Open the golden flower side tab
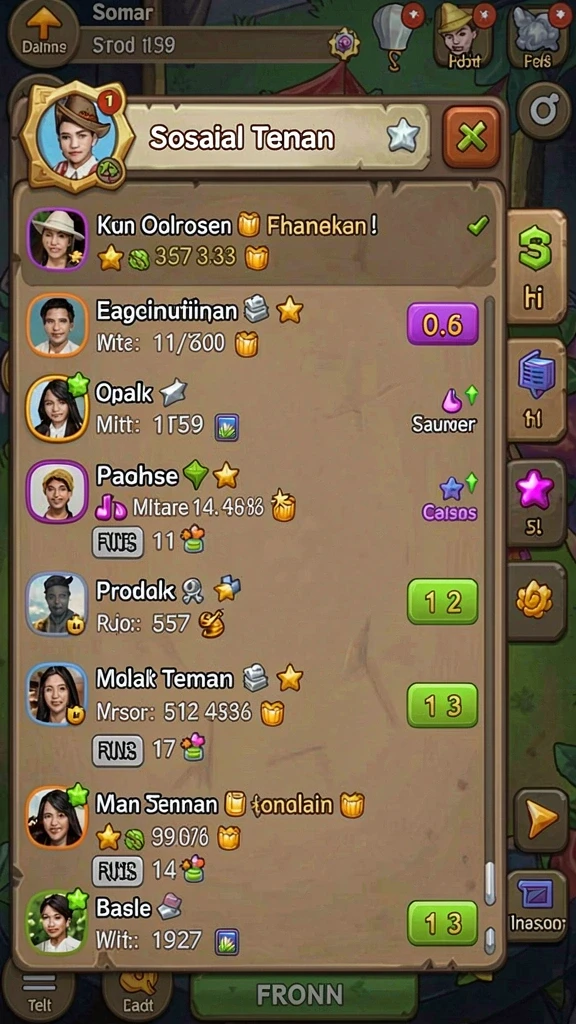 click(536, 601)
